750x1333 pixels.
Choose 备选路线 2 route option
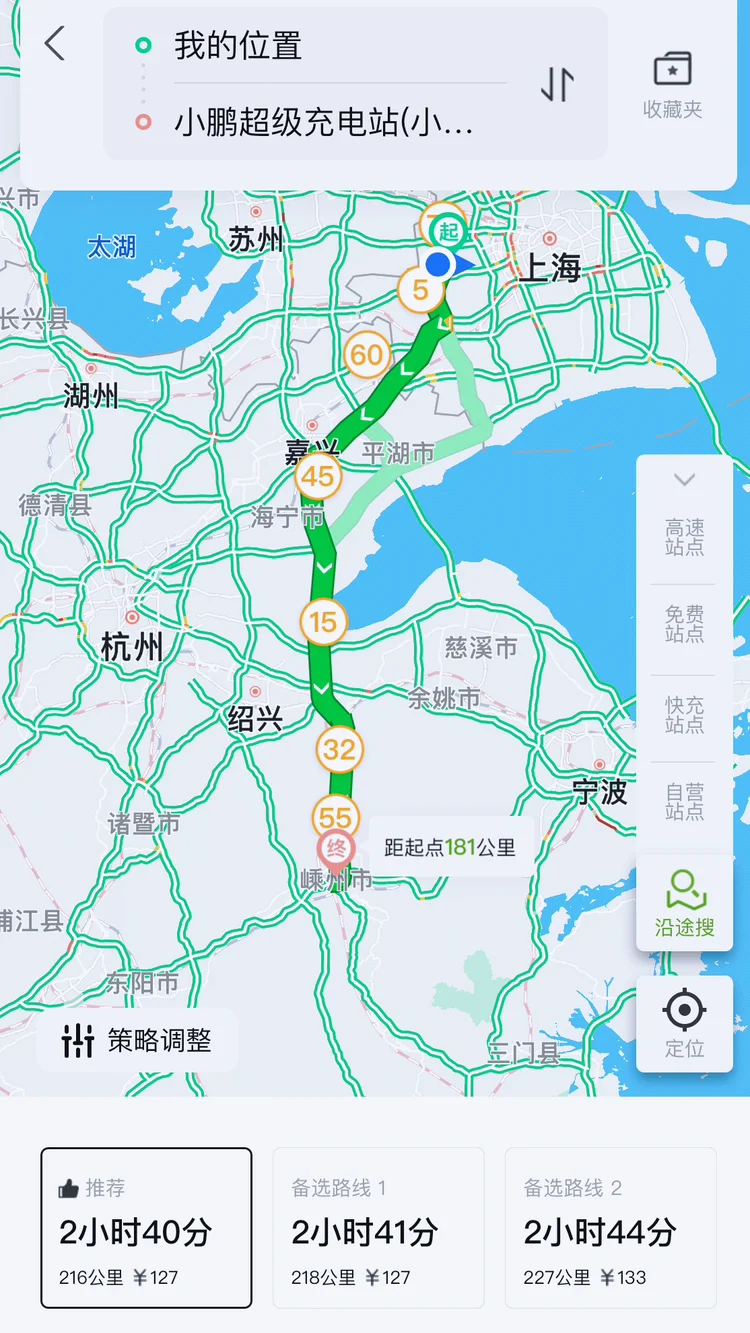click(x=610, y=1227)
